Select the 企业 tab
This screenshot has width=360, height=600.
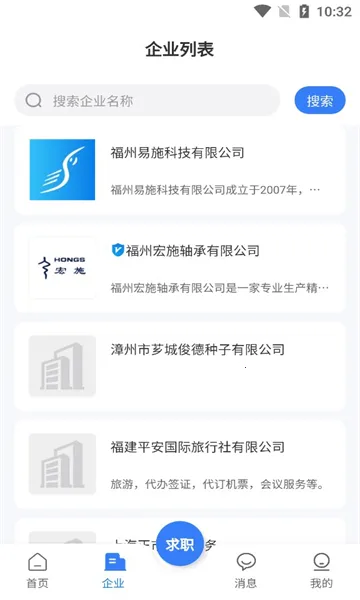pos(114,571)
